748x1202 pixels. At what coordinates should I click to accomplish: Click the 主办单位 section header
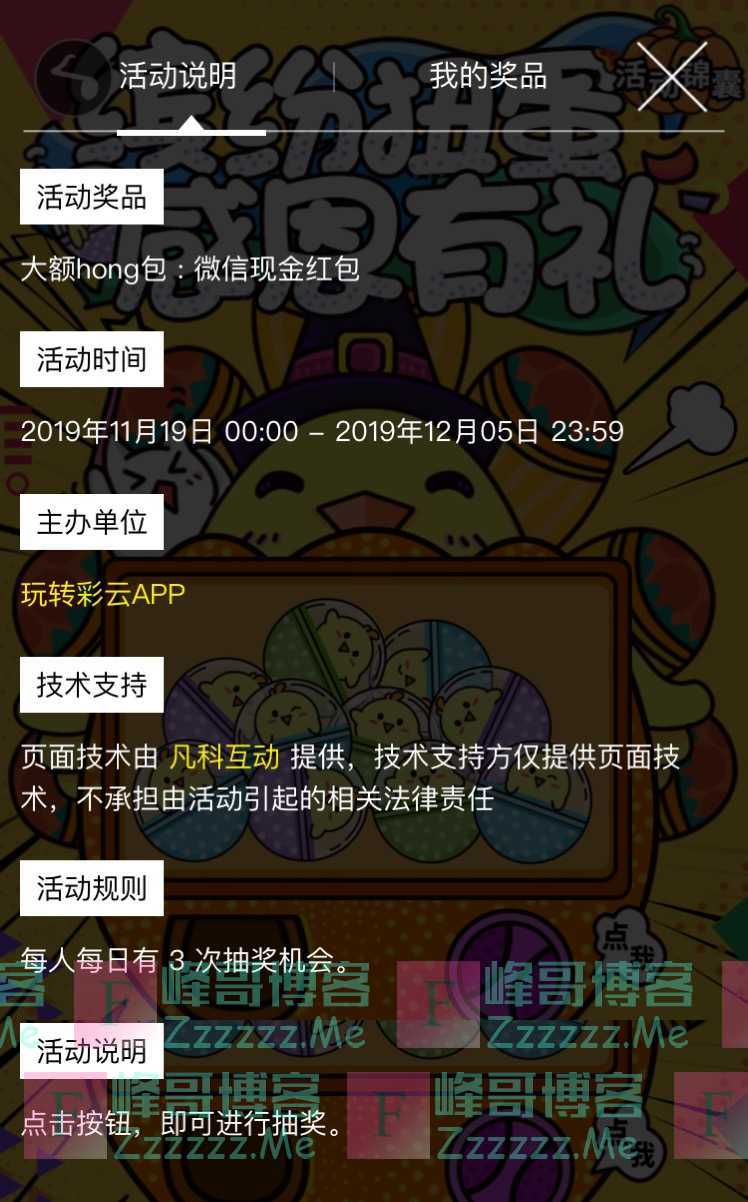coord(91,521)
